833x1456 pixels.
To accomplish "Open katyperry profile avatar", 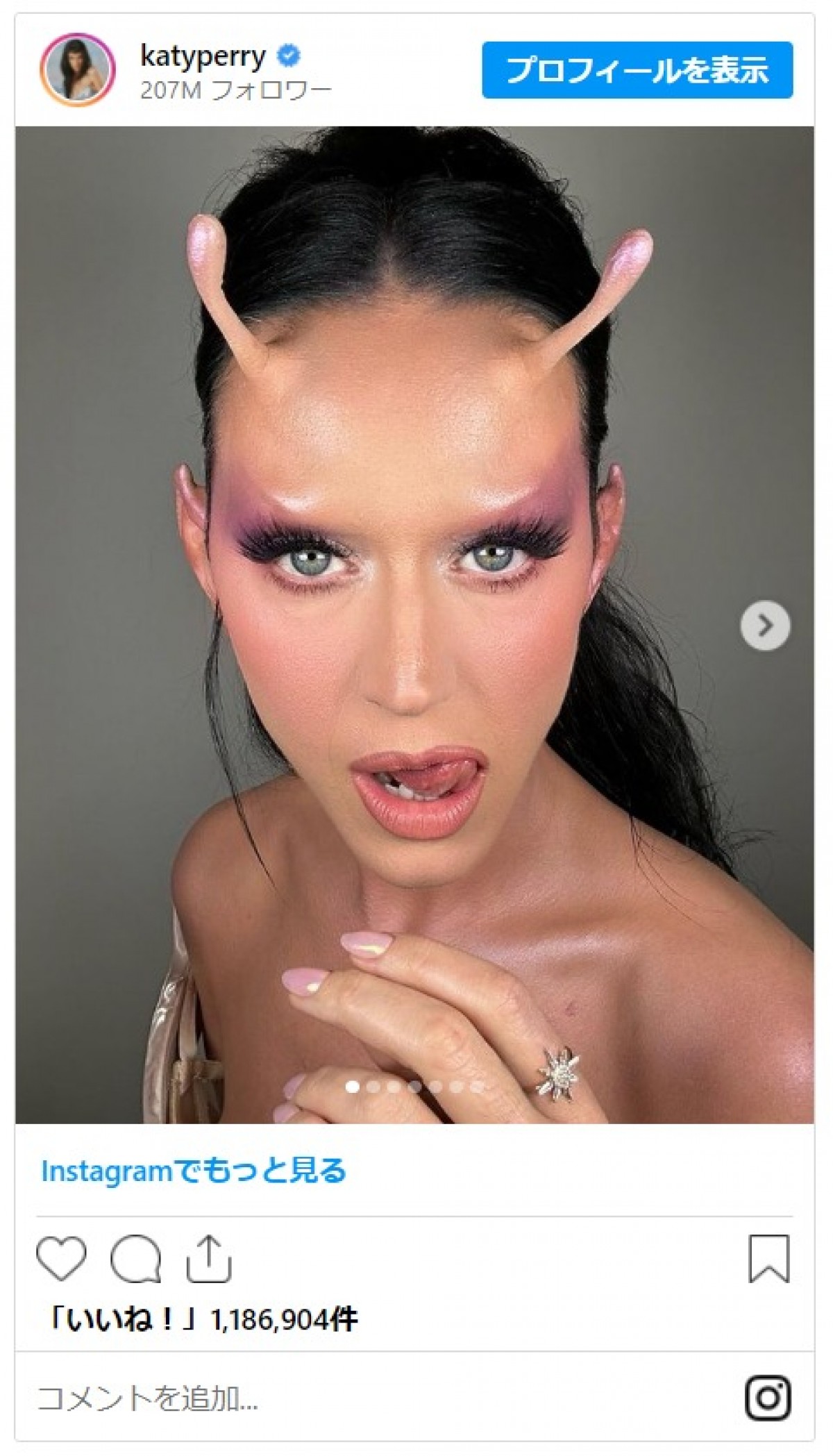I will [77, 69].
